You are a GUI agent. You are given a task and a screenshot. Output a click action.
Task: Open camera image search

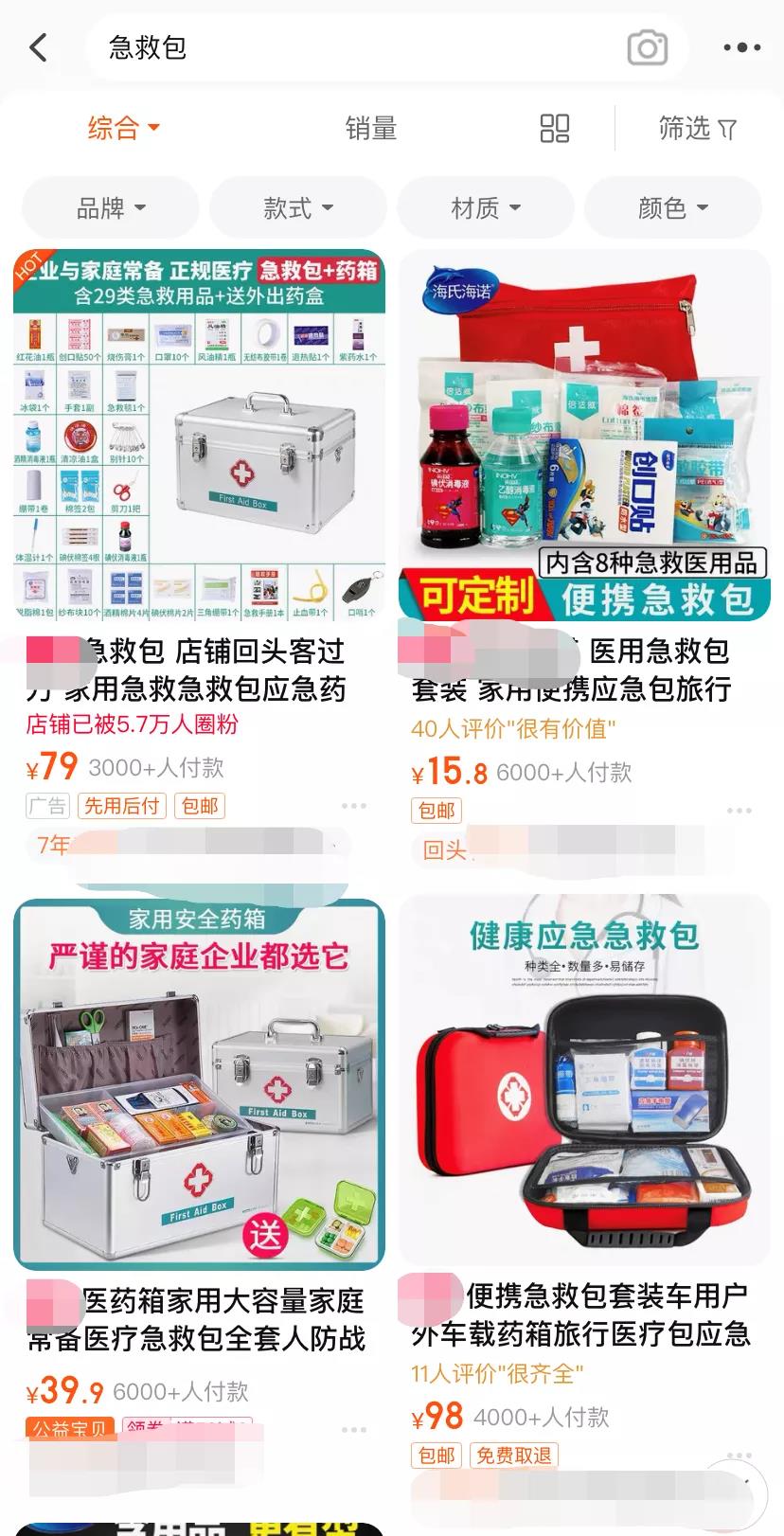[648, 47]
